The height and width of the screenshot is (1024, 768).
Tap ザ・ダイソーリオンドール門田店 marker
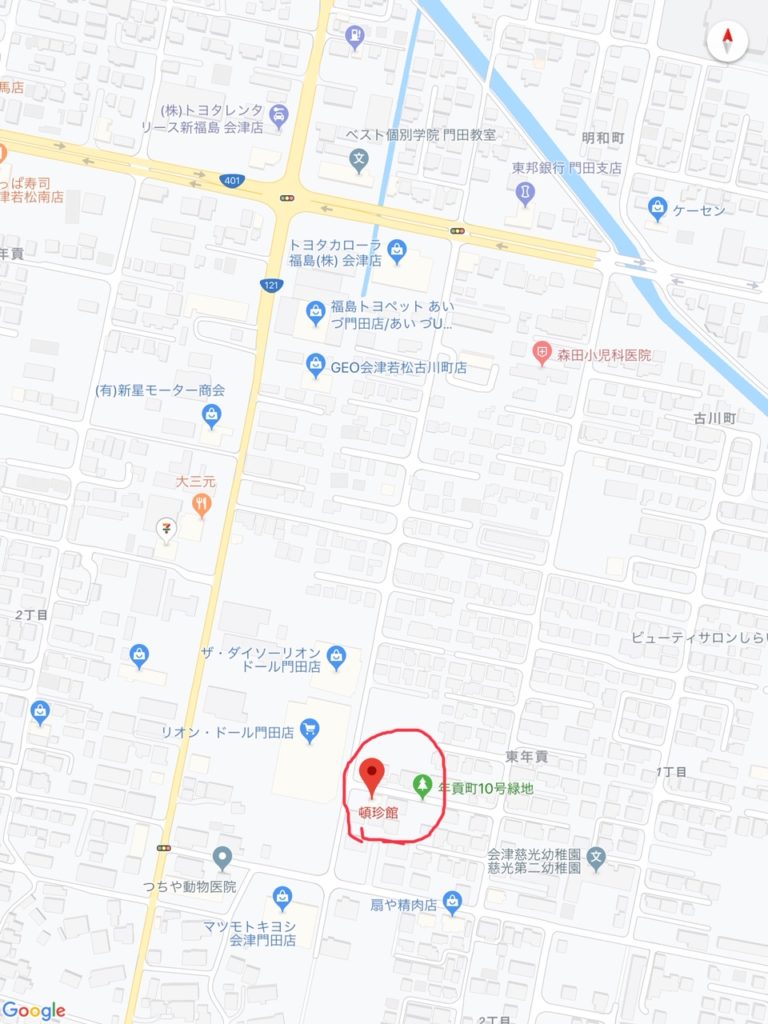[x=336, y=655]
